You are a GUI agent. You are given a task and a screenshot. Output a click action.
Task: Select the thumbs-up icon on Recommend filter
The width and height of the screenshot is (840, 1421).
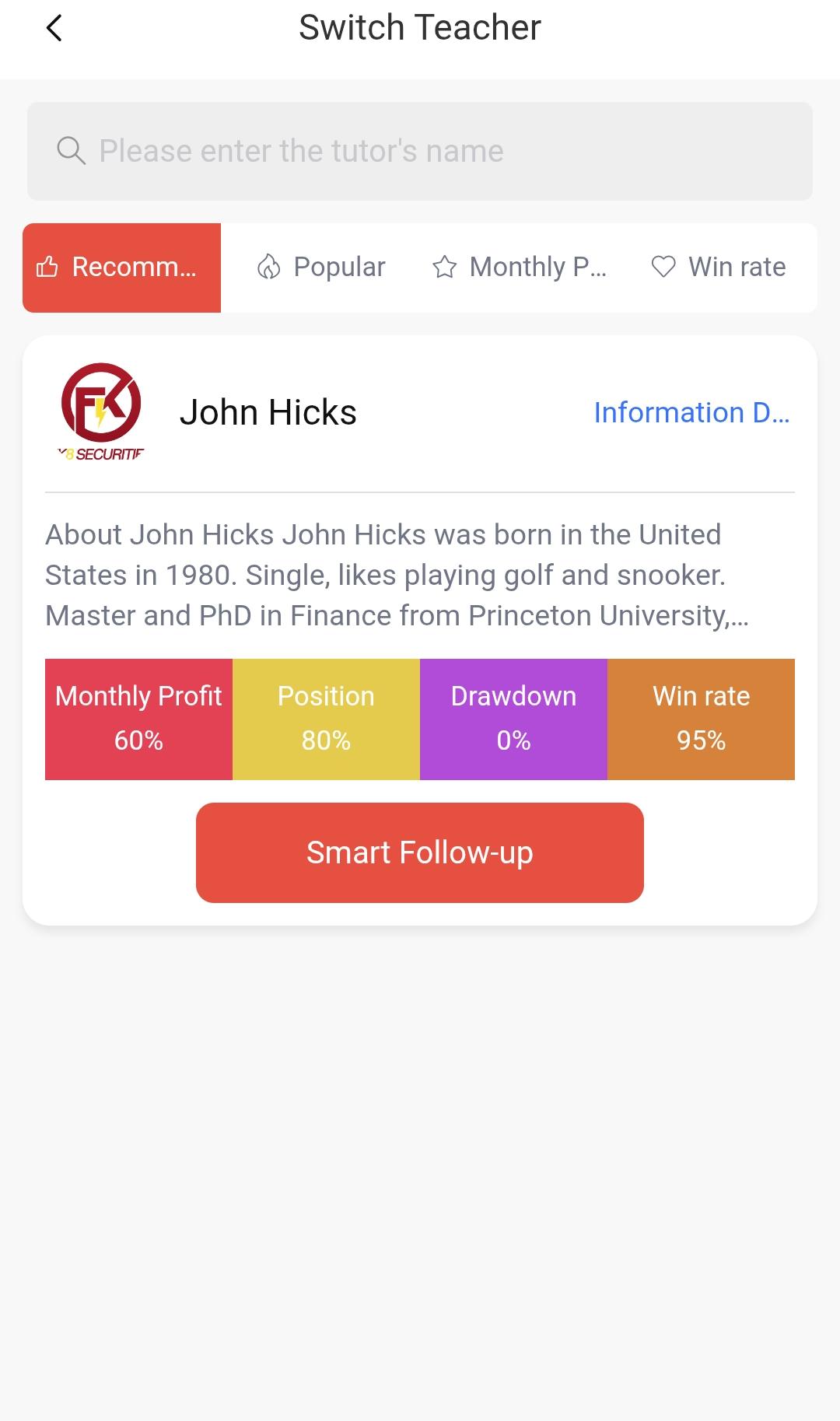click(x=47, y=267)
